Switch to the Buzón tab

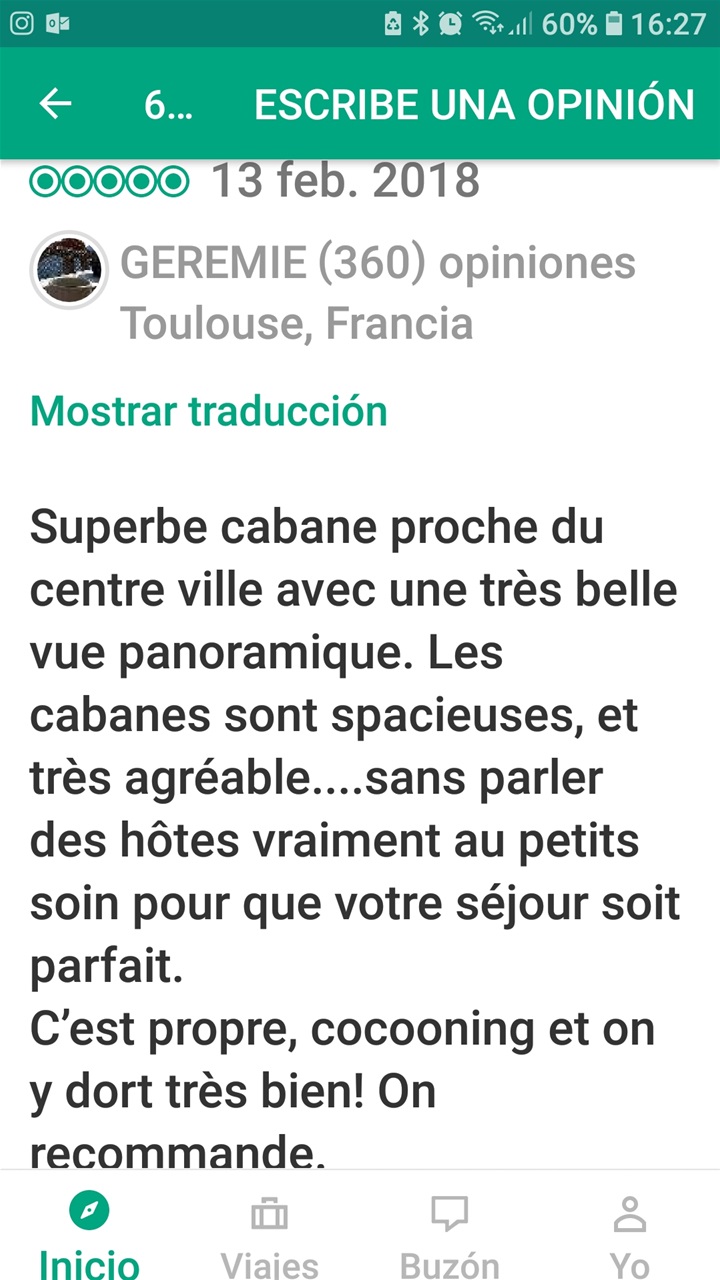pos(449,1235)
